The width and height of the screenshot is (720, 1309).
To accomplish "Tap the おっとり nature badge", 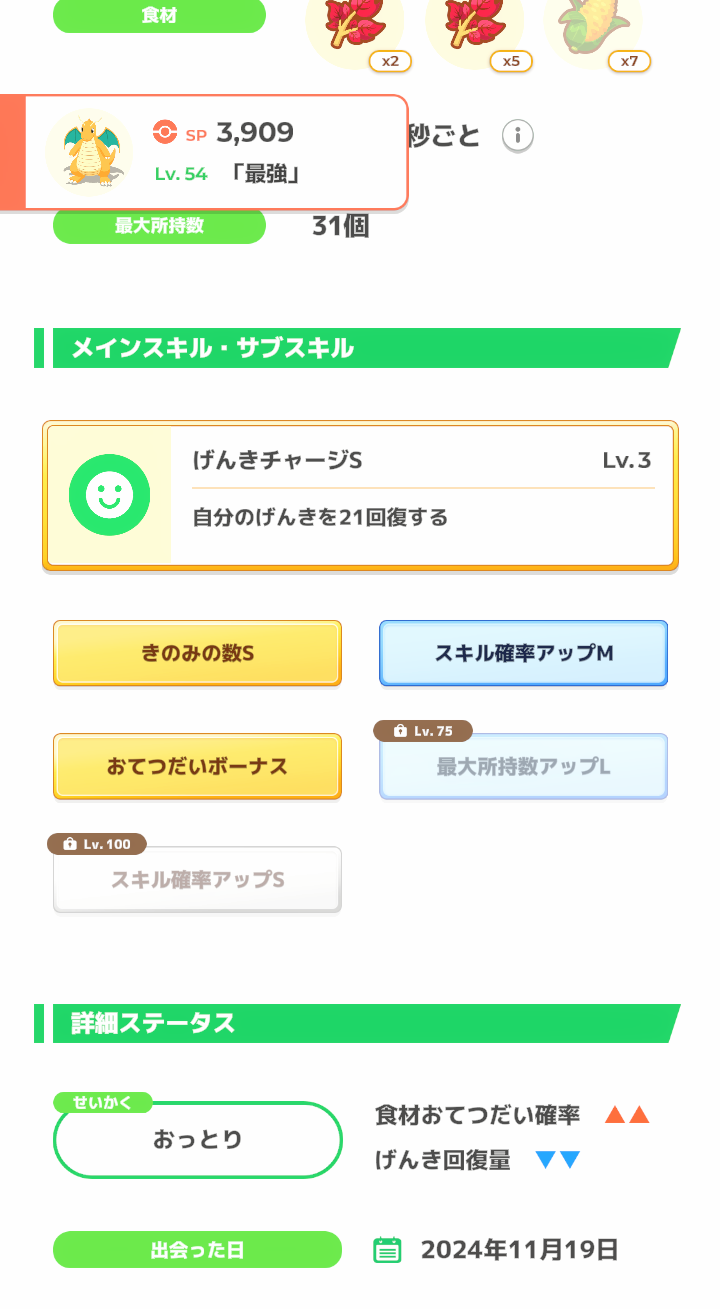I will coord(197,1140).
